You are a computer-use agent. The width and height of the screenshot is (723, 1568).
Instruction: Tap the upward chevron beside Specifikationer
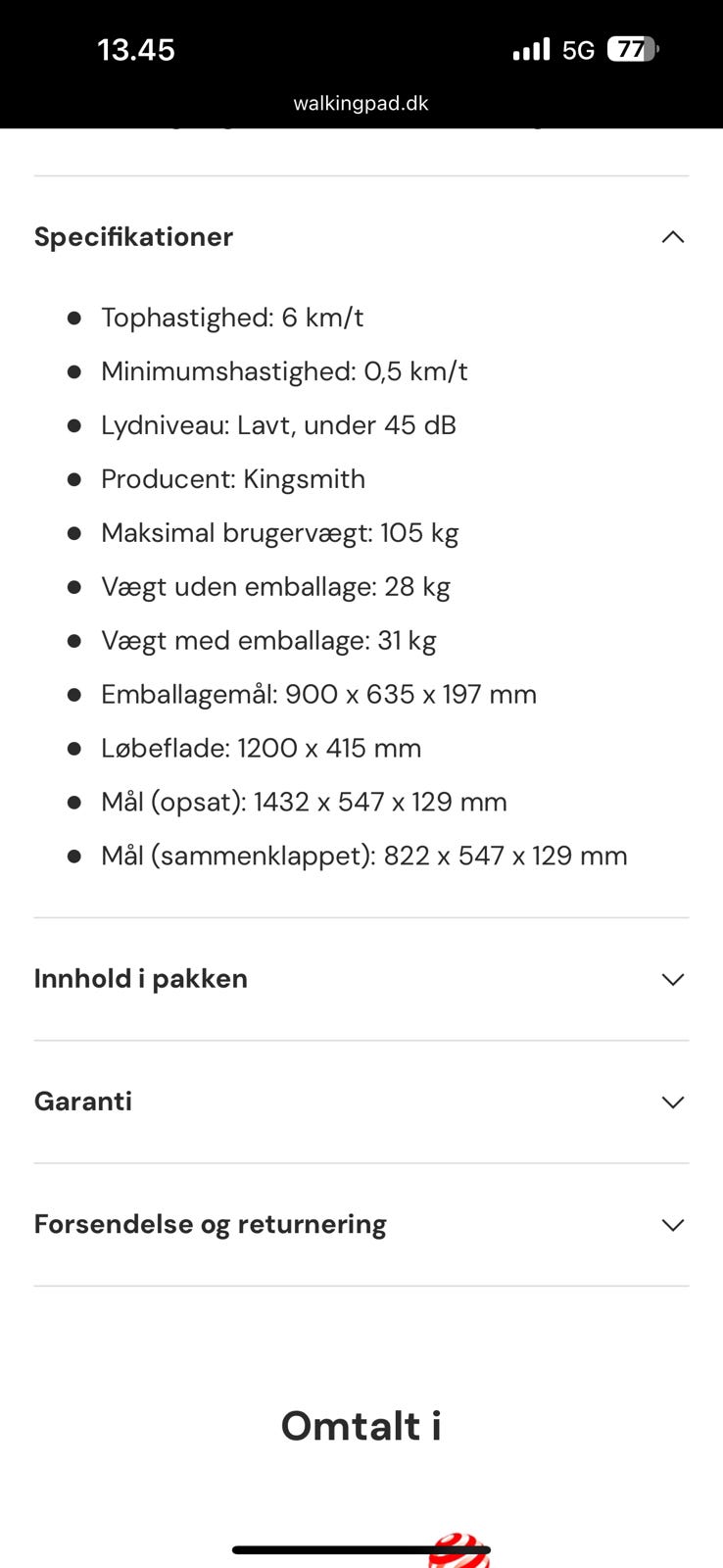click(672, 236)
